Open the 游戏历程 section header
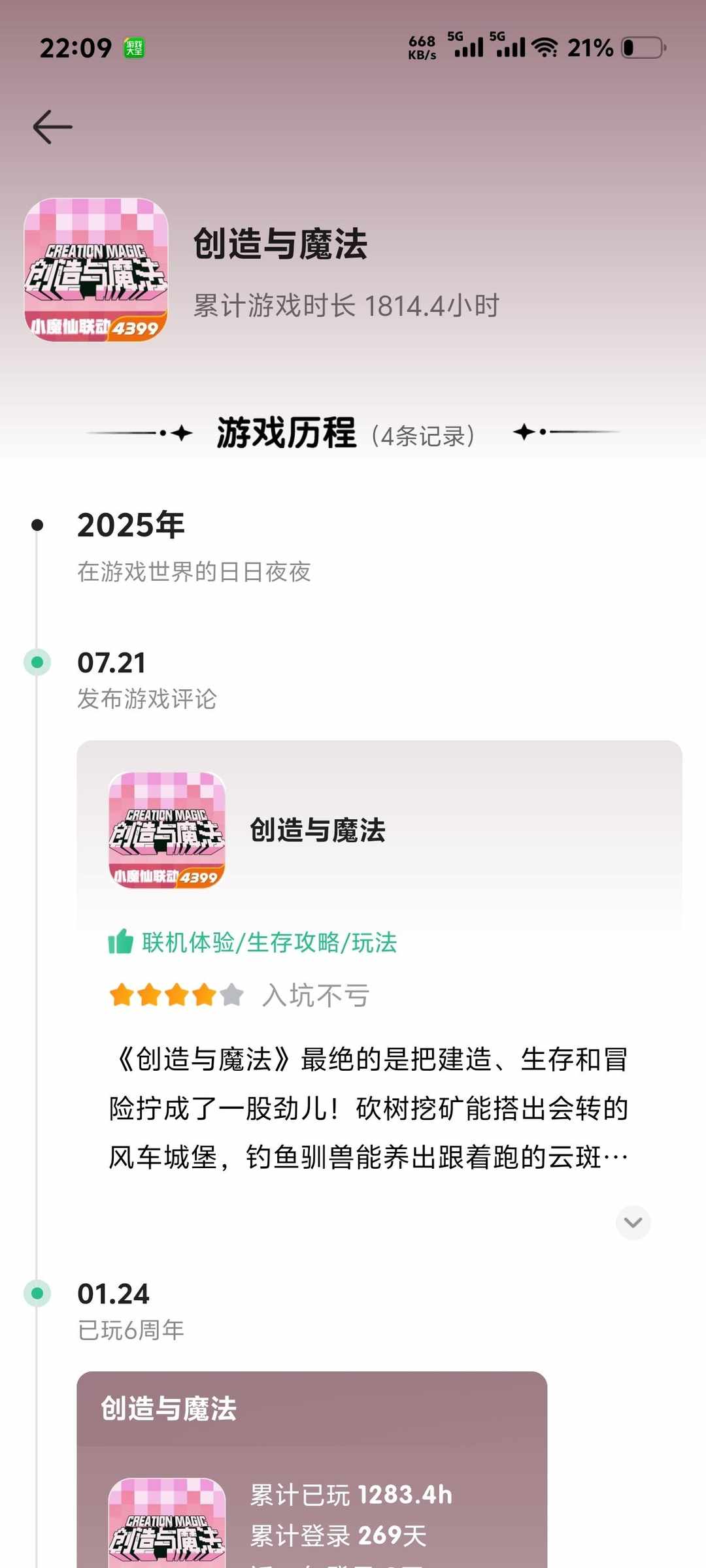Screen dimensions: 706x1568 pos(284,433)
